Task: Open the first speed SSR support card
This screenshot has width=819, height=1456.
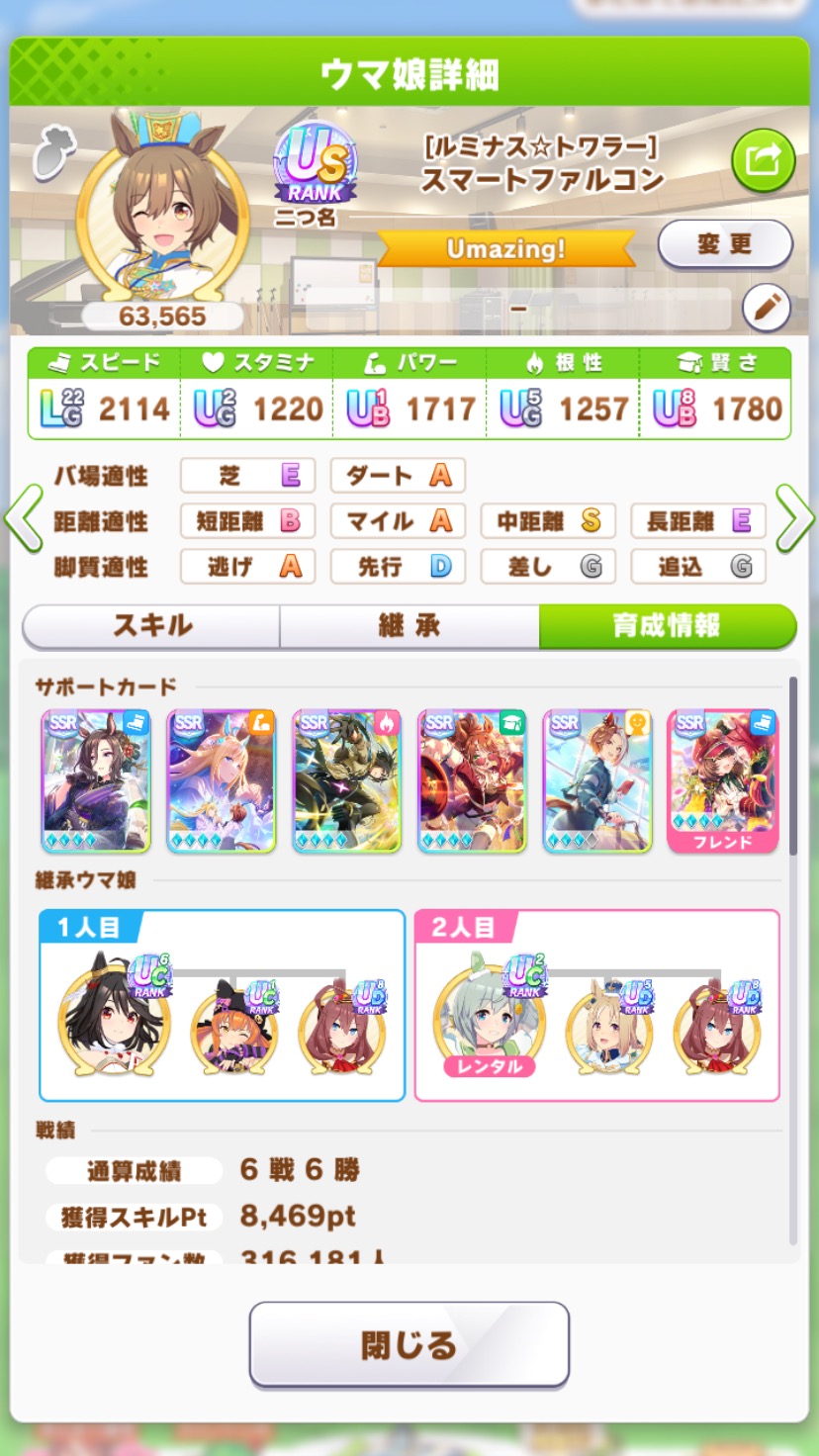Action: click(96, 780)
